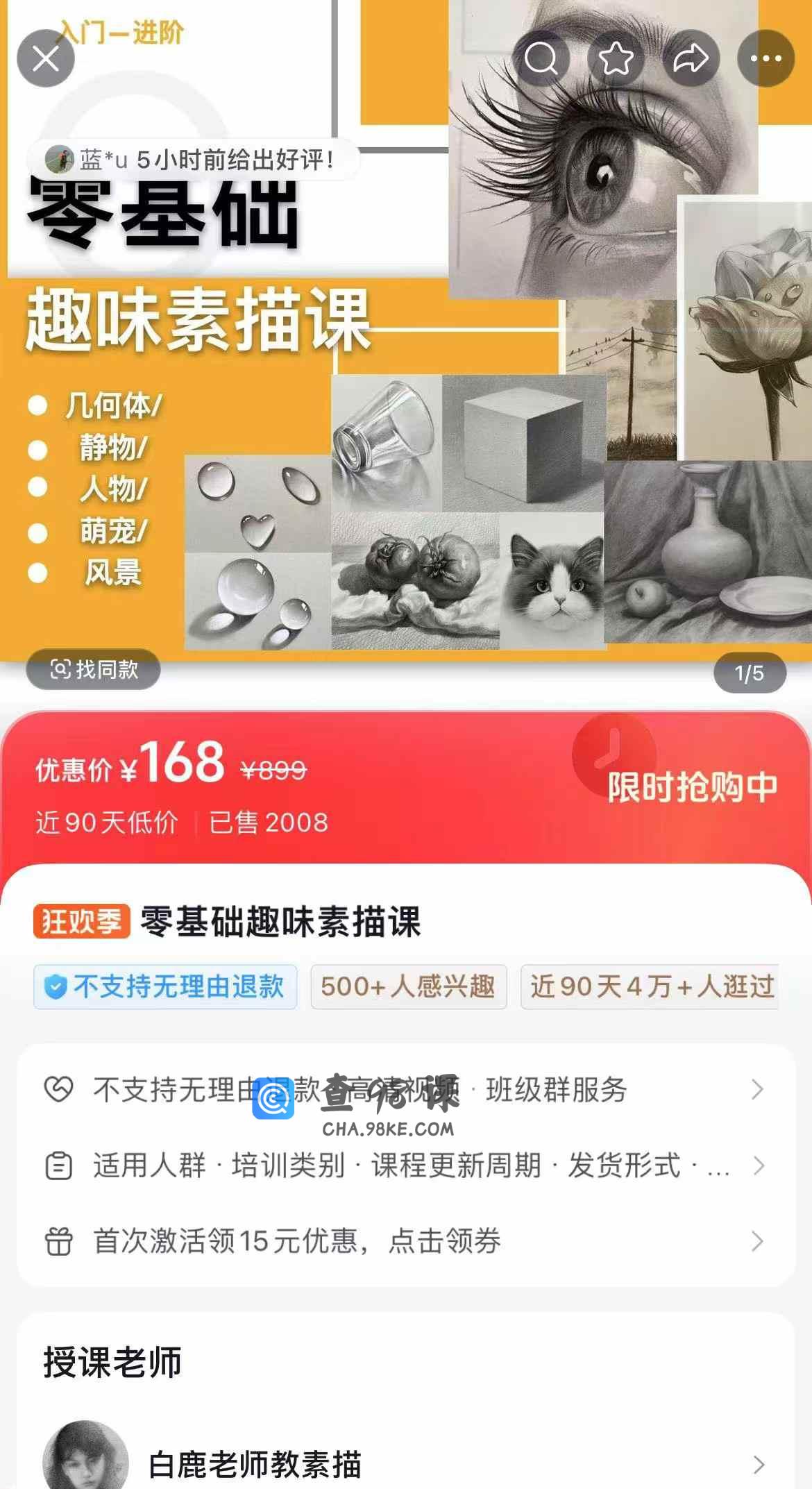Tap the 找同款 find-similar button
This screenshot has width=812, height=1489.
point(94,670)
